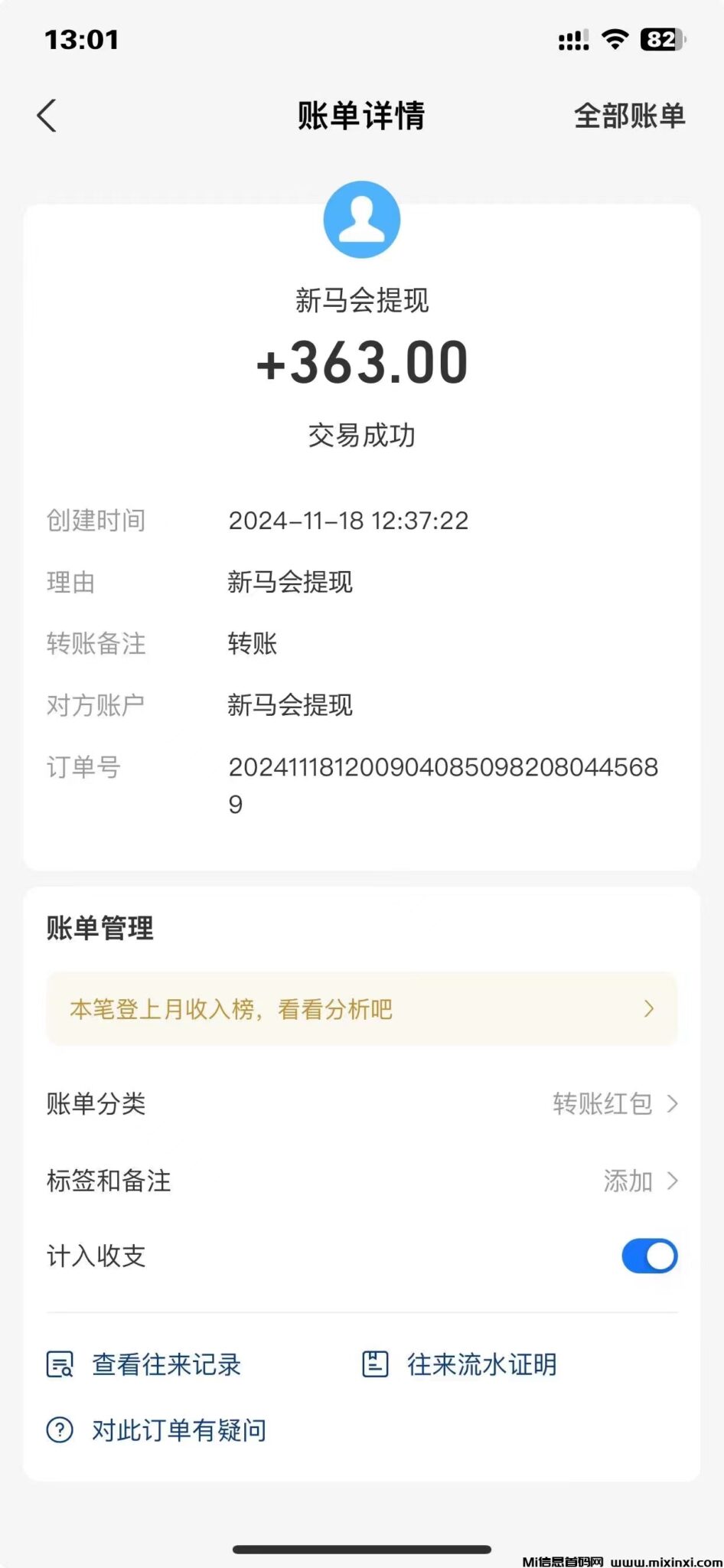Click the 往来流水证明 link
This screenshot has width=724, height=1568.
[480, 1364]
